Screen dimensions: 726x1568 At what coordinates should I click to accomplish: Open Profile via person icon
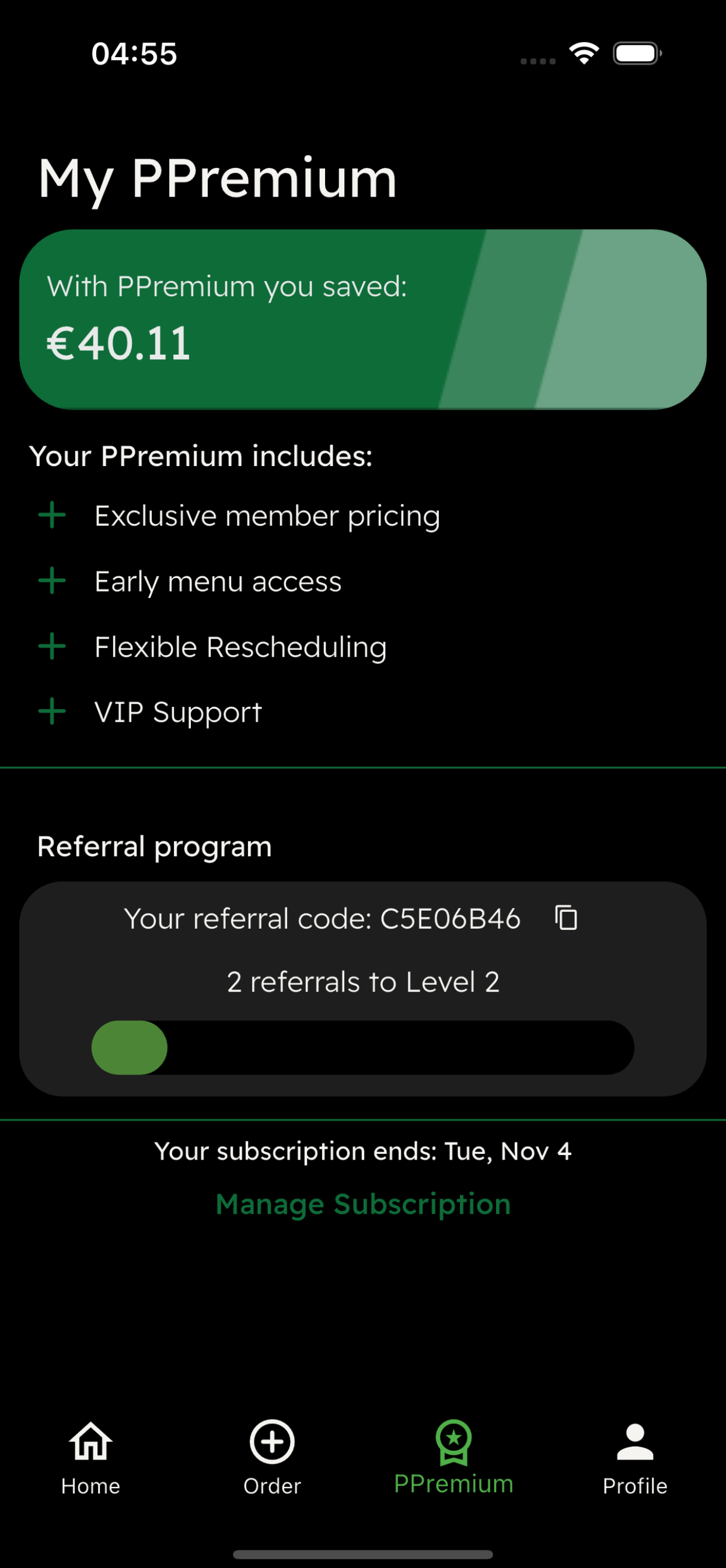point(634,1443)
